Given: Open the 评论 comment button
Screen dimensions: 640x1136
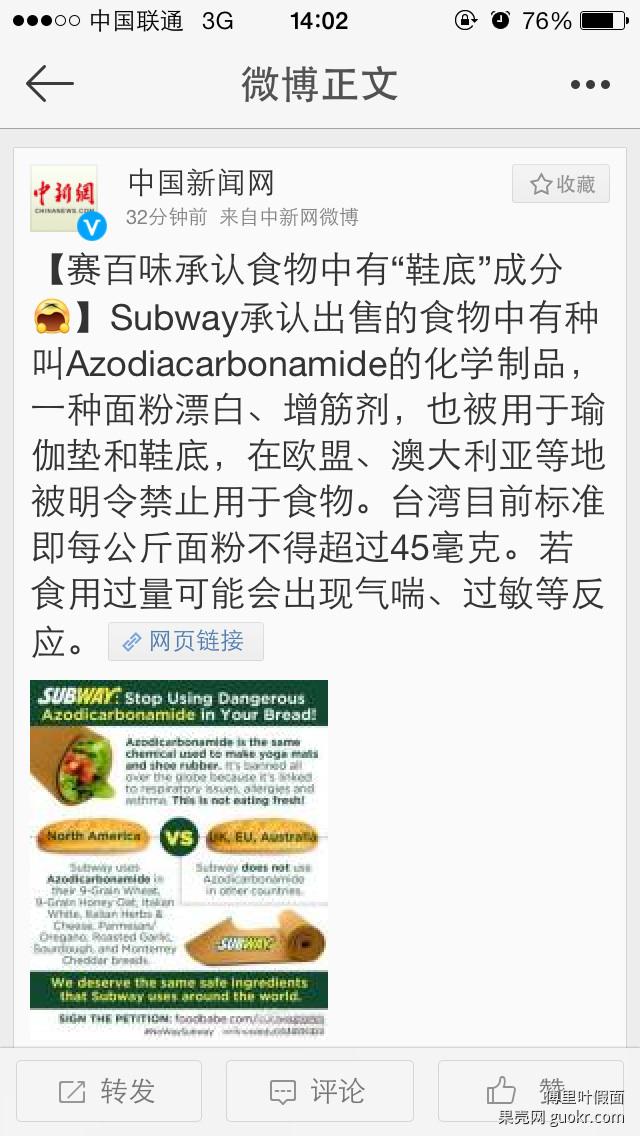Looking at the screenshot, I should point(319,1091).
